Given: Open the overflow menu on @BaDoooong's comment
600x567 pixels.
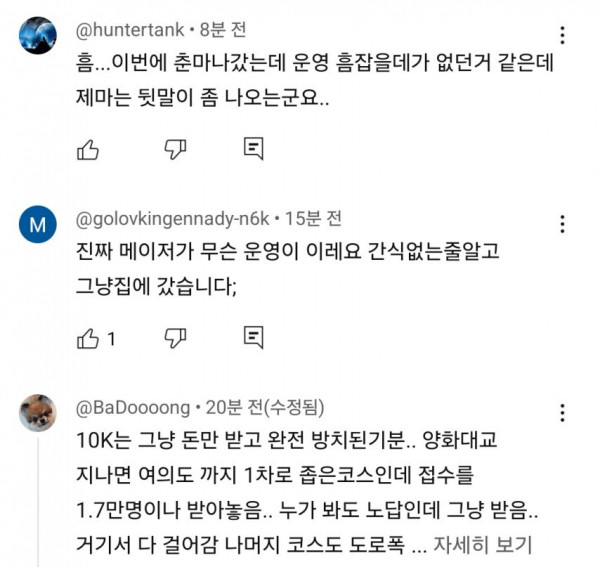Looking at the screenshot, I should coord(563,413).
